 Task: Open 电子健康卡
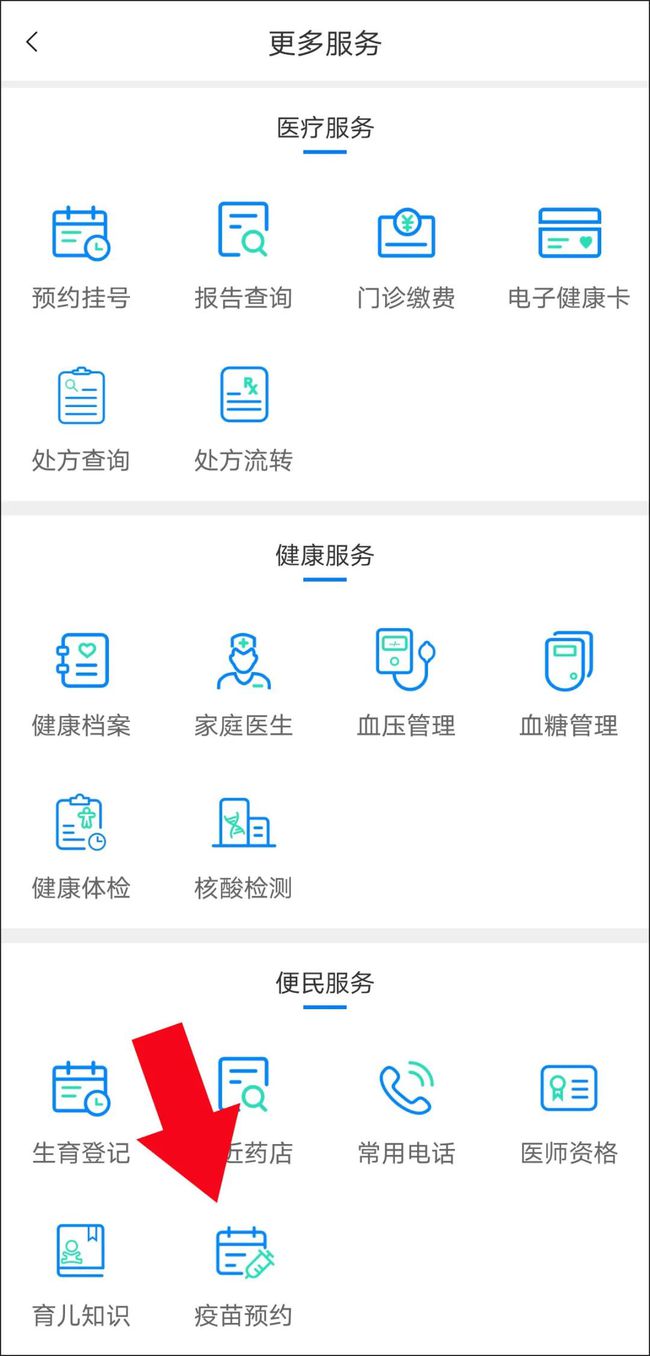tap(569, 232)
